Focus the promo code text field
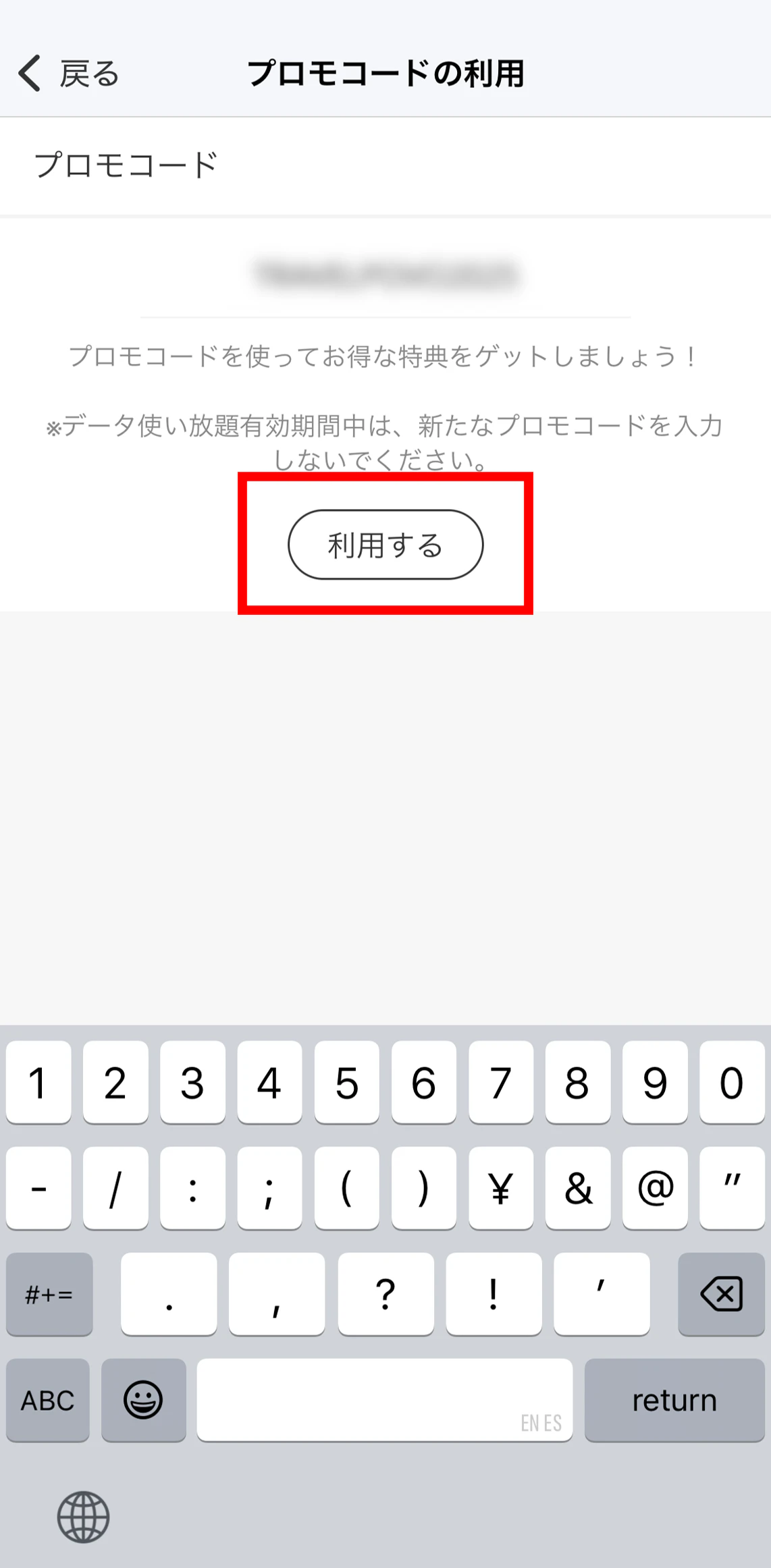The image size is (771, 1568). pos(385,275)
